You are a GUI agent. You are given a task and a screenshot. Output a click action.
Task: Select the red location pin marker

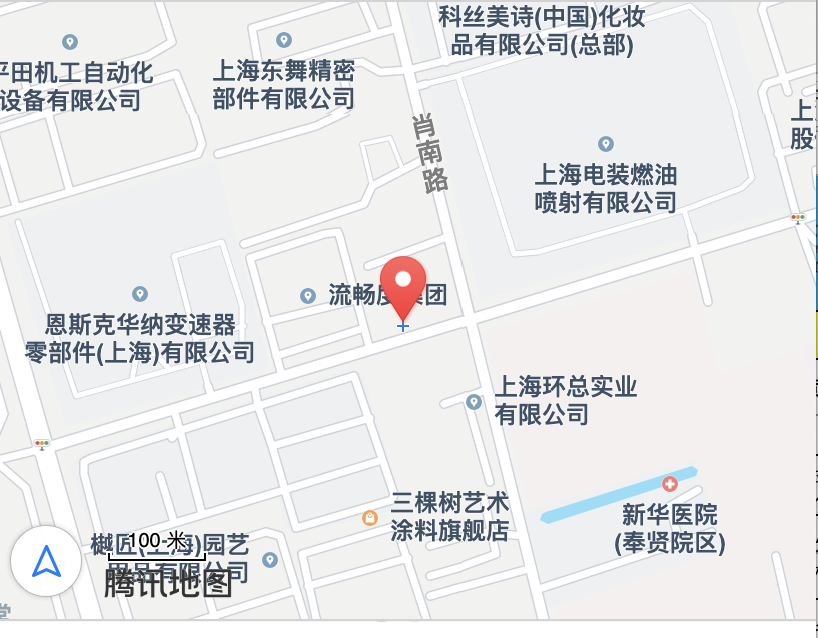pyautogui.click(x=403, y=284)
